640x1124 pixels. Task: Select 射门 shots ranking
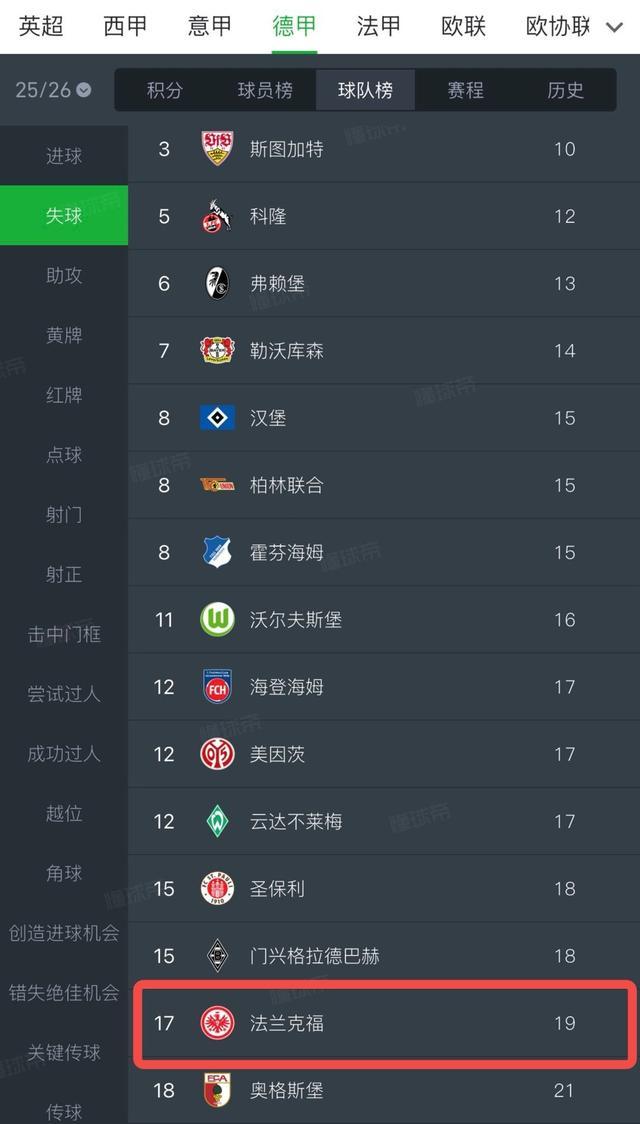point(64,514)
